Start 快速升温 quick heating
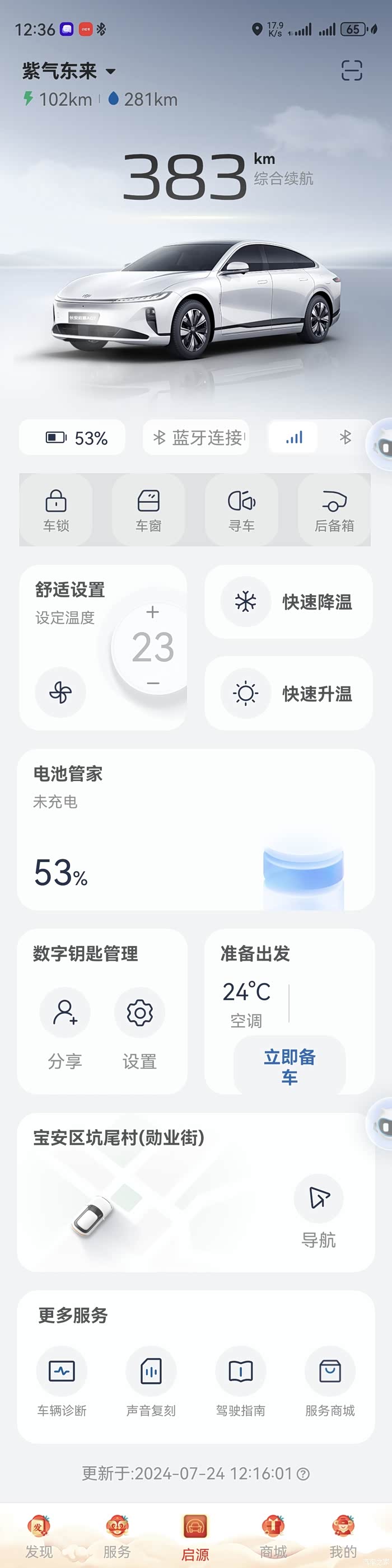This screenshot has height=1568, width=392. pos(288,693)
